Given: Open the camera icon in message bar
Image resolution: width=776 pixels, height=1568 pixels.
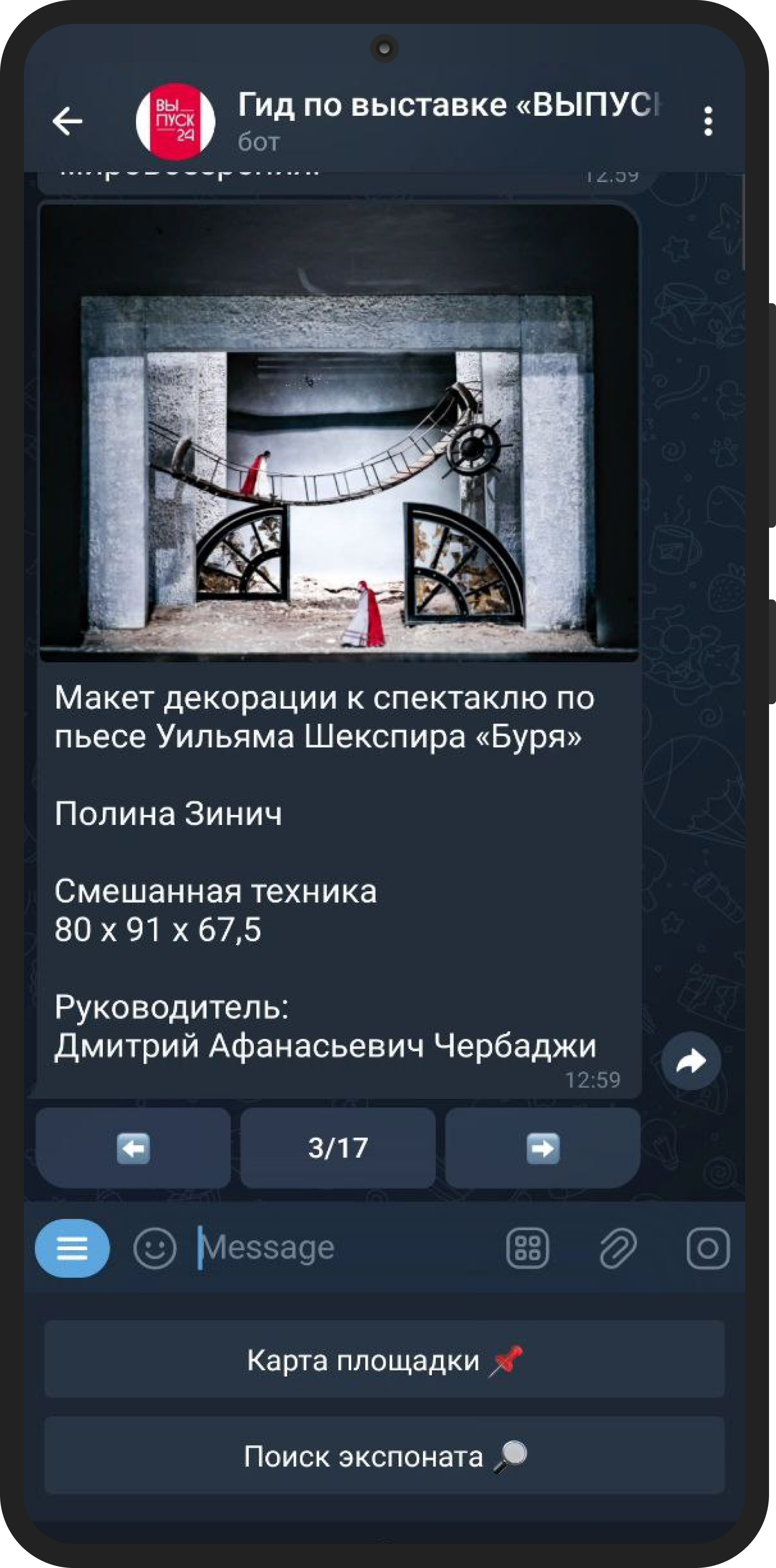Looking at the screenshot, I should [708, 1248].
